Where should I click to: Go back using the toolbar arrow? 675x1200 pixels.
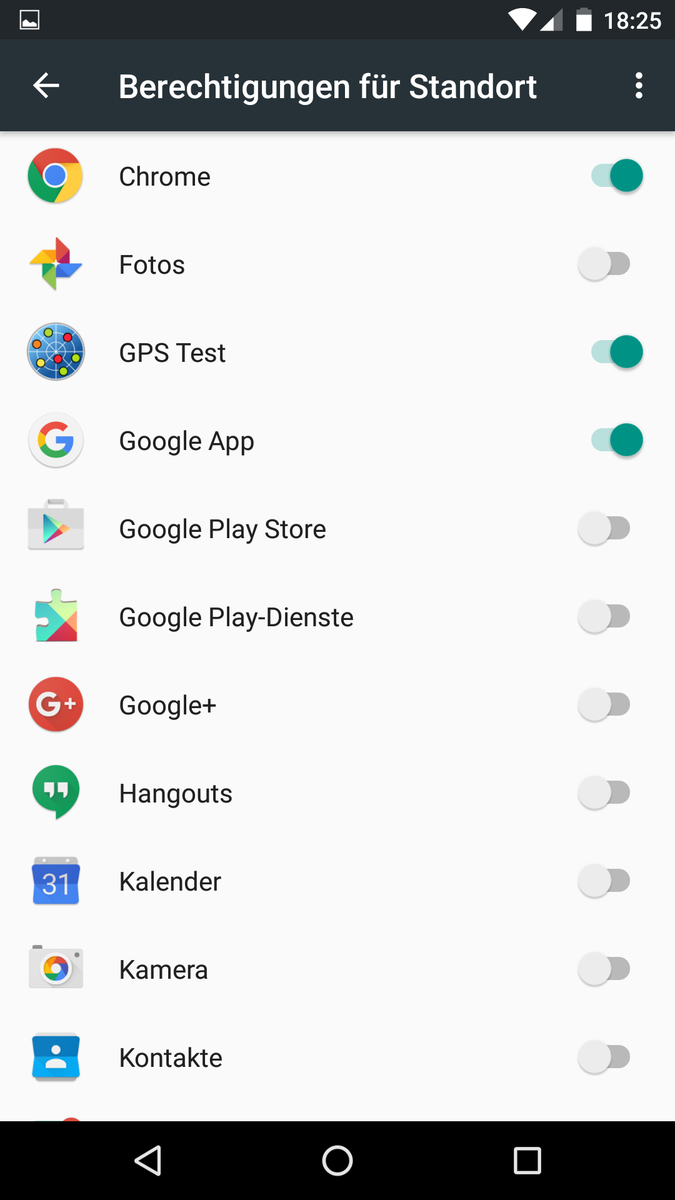point(46,86)
